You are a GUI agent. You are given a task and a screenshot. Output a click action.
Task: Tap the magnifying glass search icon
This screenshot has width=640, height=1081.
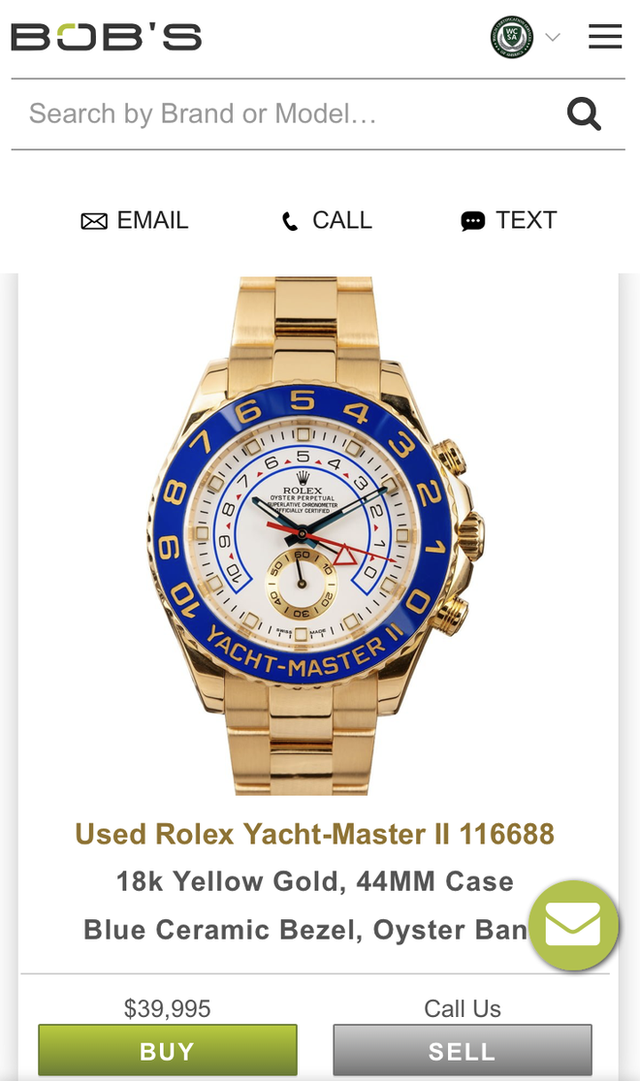coord(584,114)
